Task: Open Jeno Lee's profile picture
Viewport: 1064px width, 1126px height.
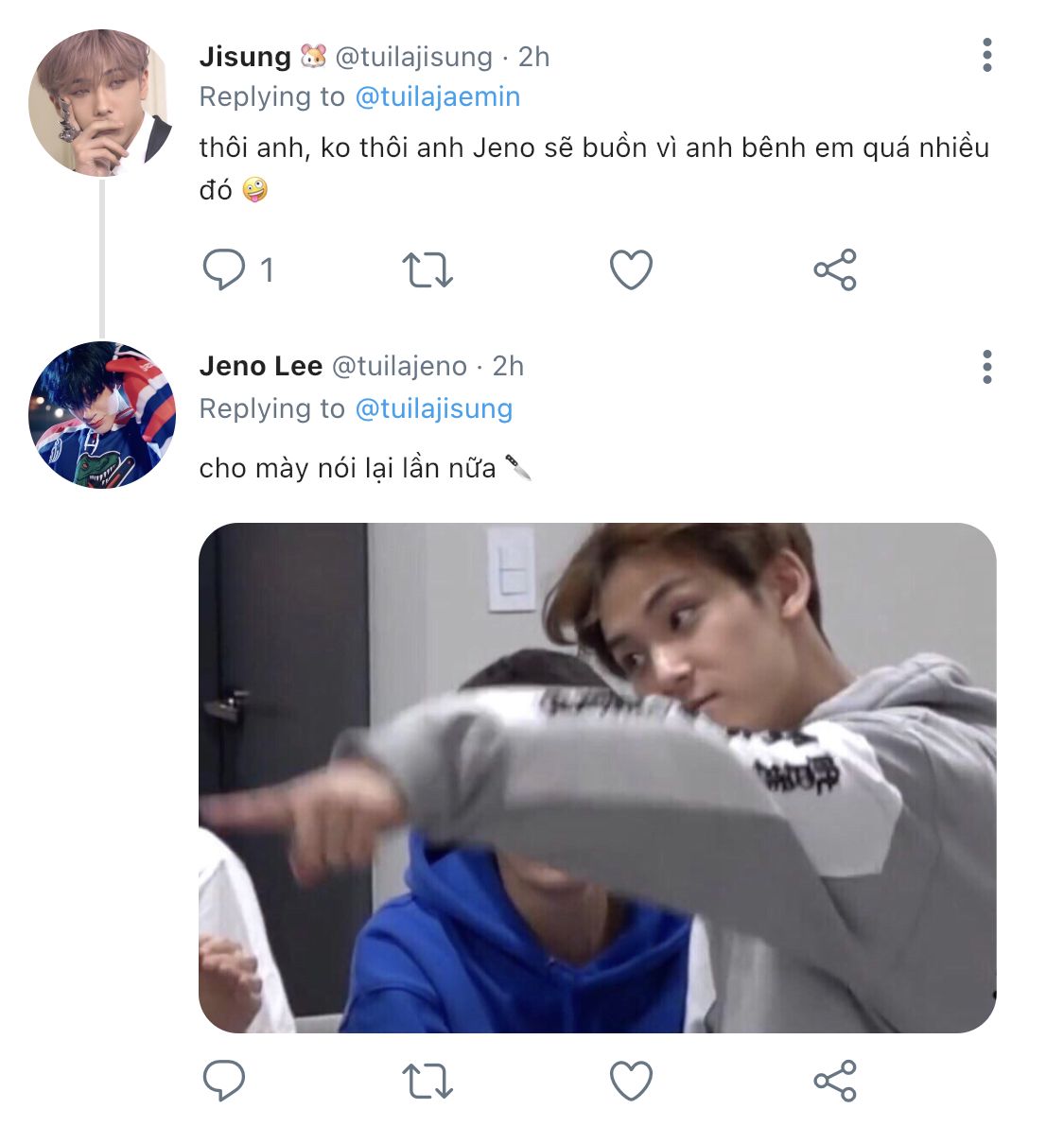Action: 102,415
